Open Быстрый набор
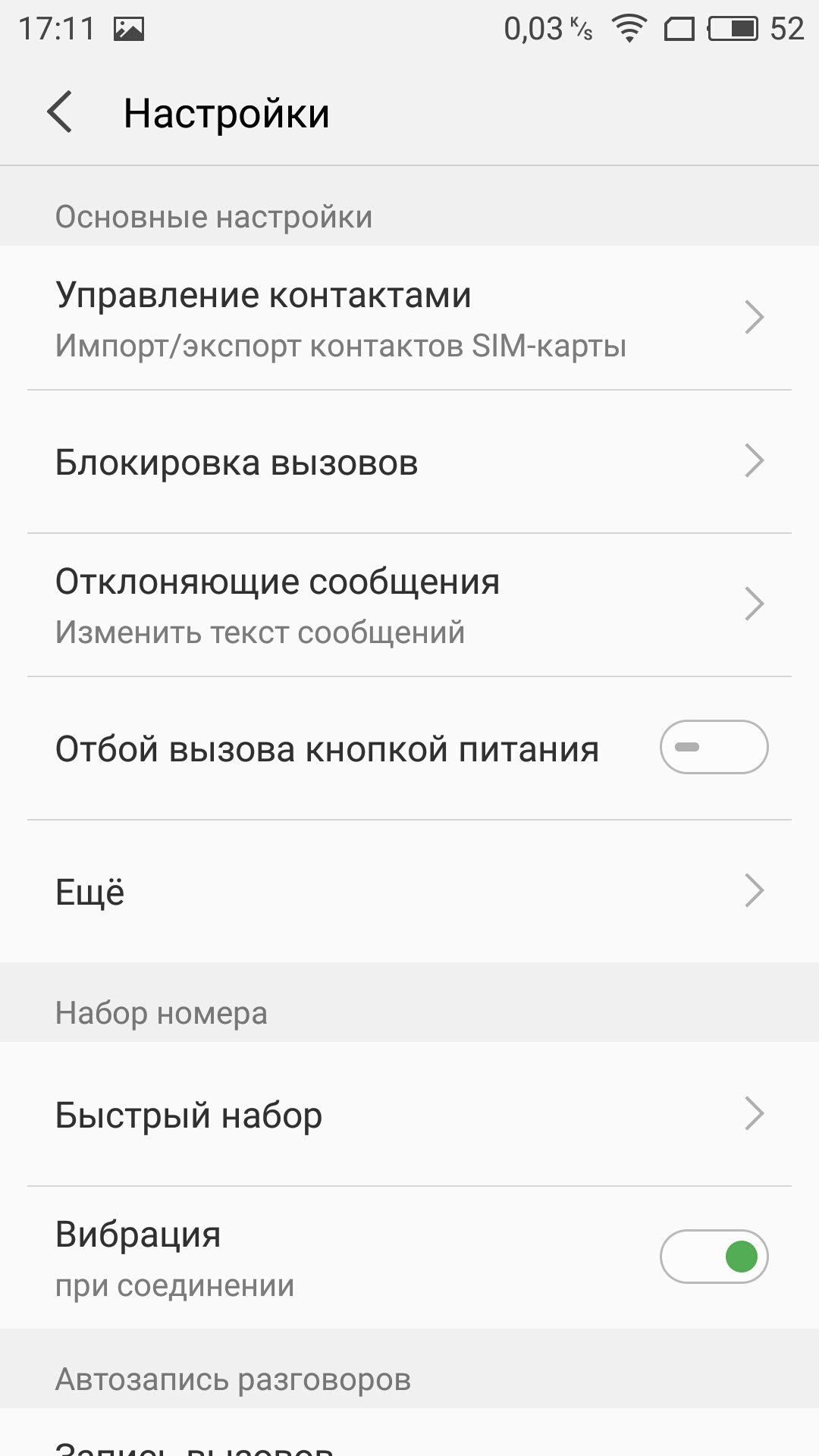This screenshot has height=1456, width=819. (x=409, y=1114)
